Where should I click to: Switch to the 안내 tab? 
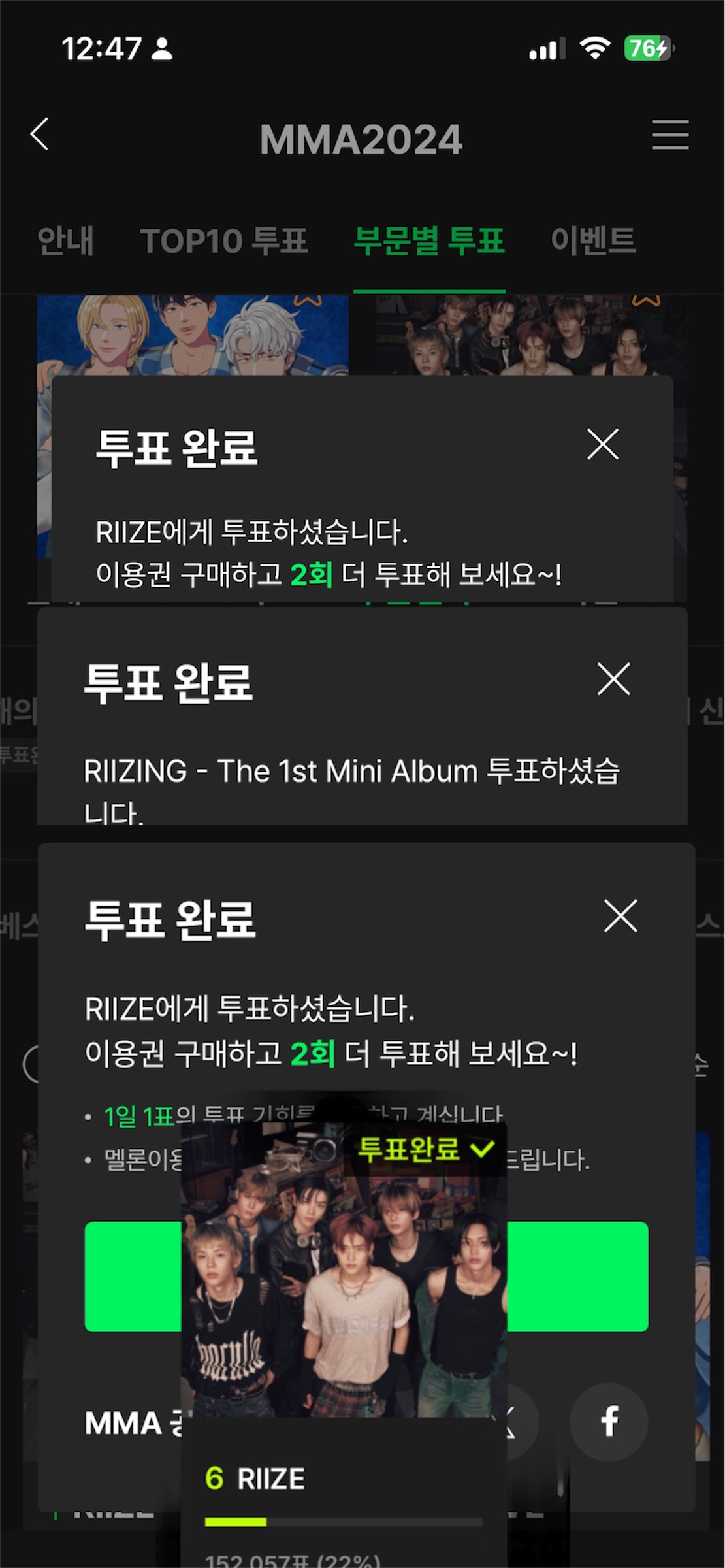(65, 240)
